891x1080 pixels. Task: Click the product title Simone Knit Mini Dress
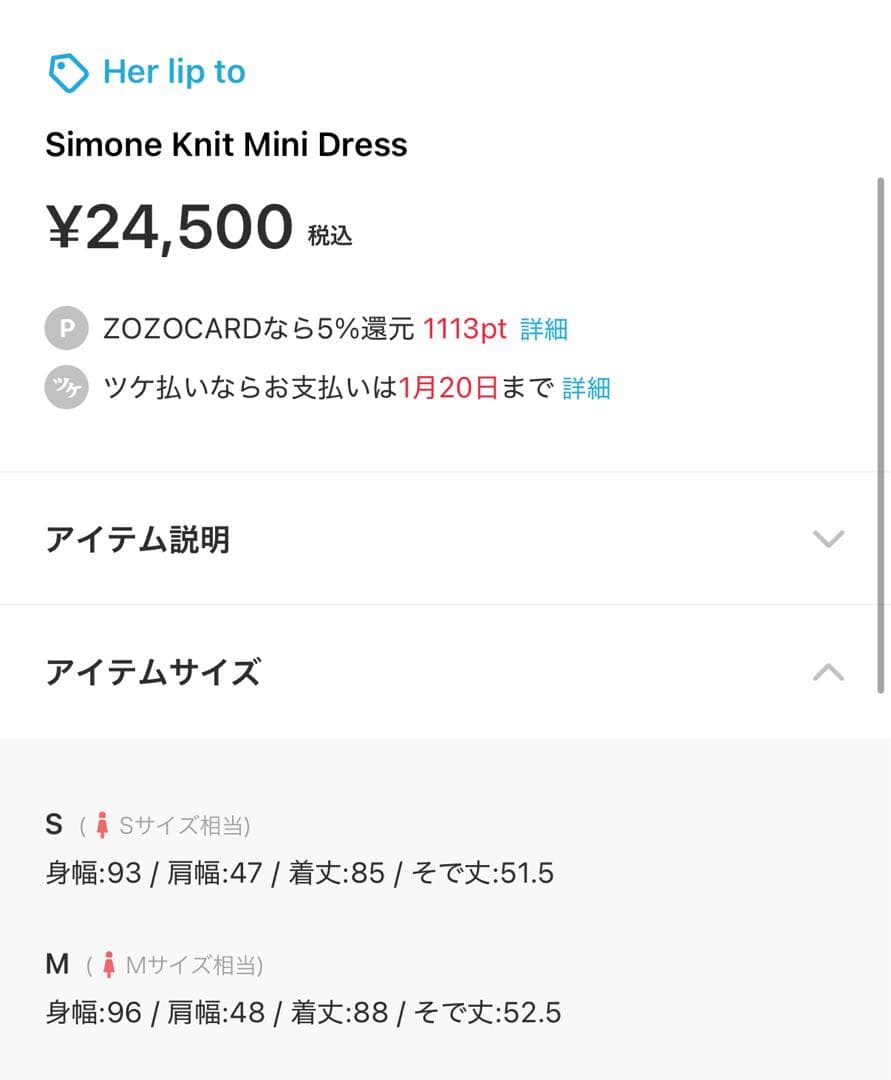point(227,144)
